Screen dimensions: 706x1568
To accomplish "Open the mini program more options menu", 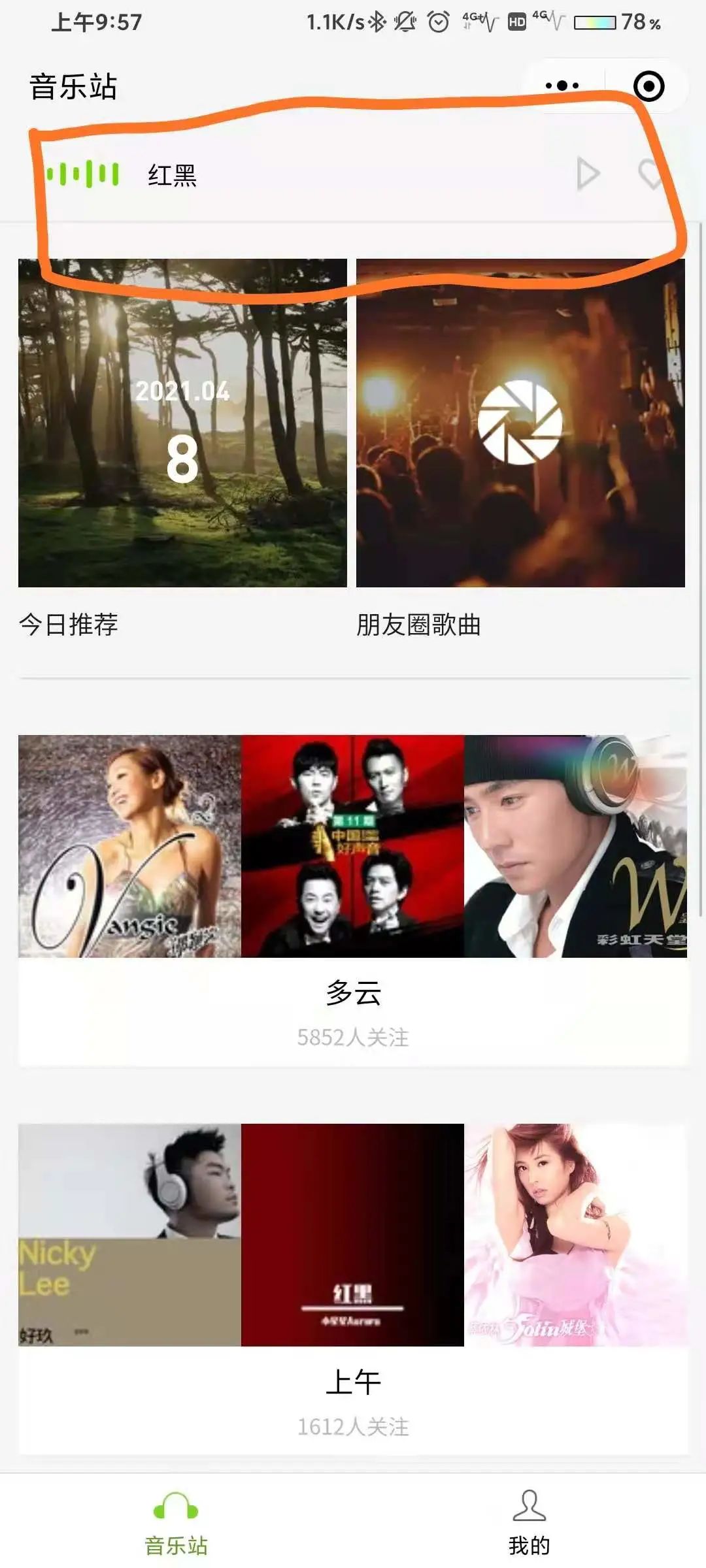I will click(562, 86).
